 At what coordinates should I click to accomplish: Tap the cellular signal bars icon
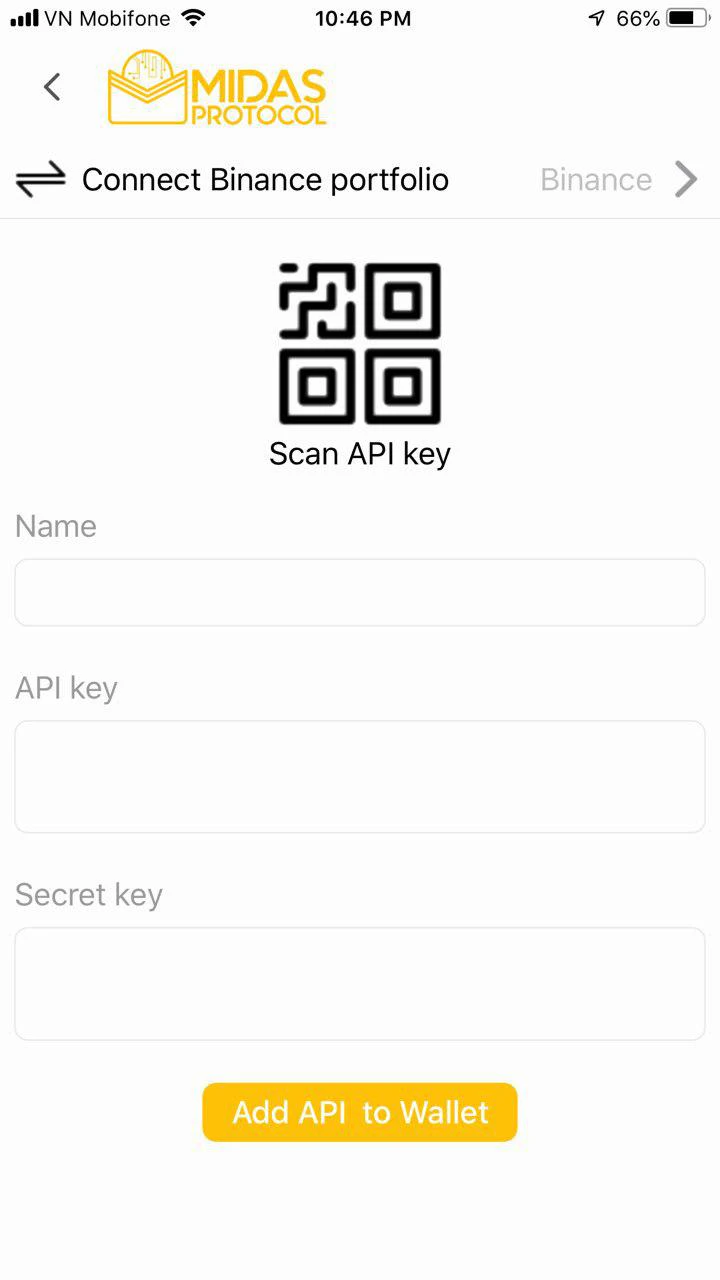pos(22,16)
